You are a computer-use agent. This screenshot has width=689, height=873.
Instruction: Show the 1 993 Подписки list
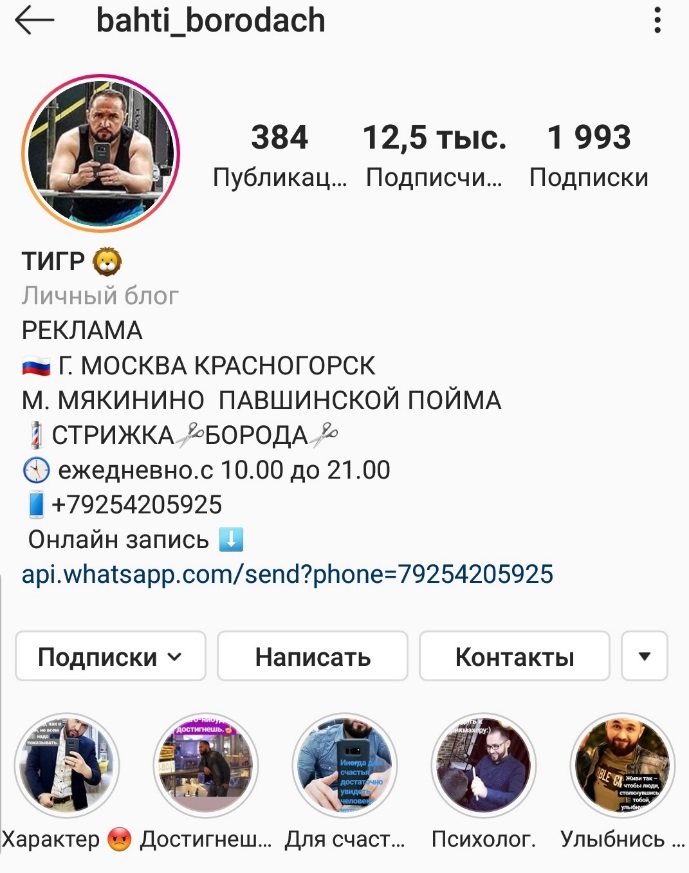589,156
